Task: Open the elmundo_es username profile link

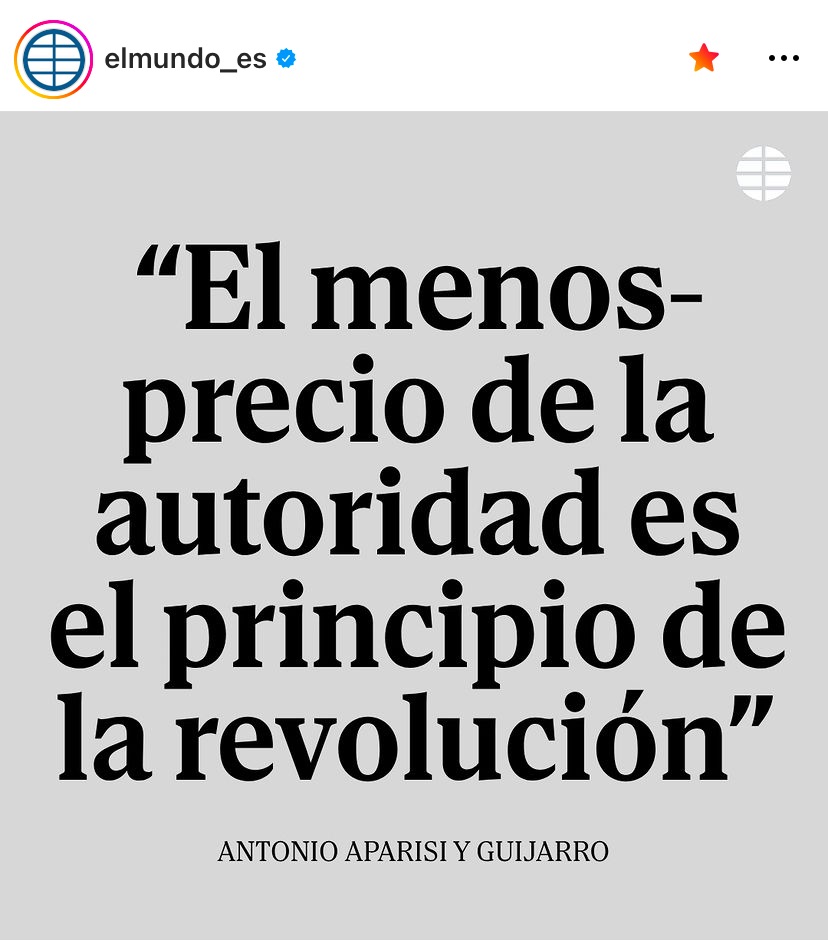Action: pos(185,59)
